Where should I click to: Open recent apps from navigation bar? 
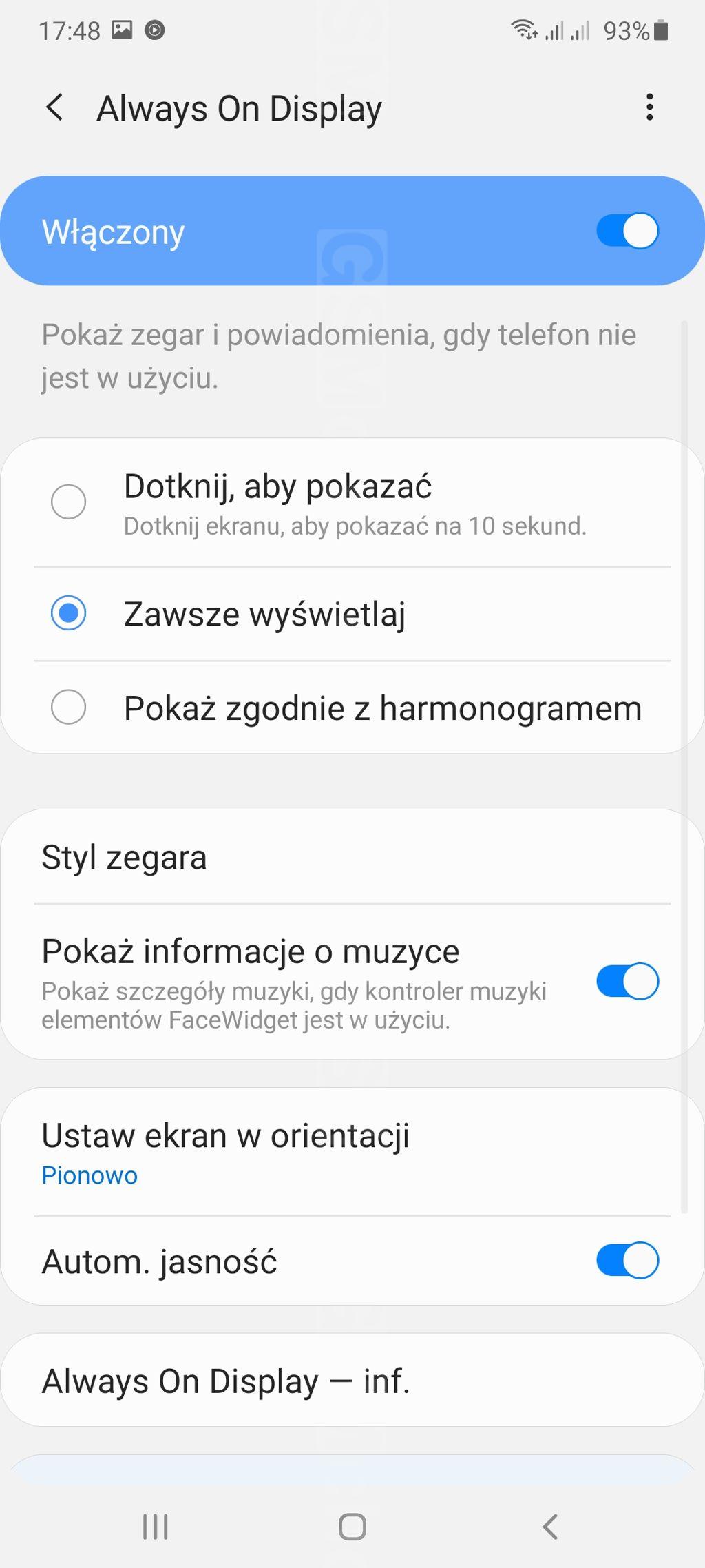(156, 1527)
